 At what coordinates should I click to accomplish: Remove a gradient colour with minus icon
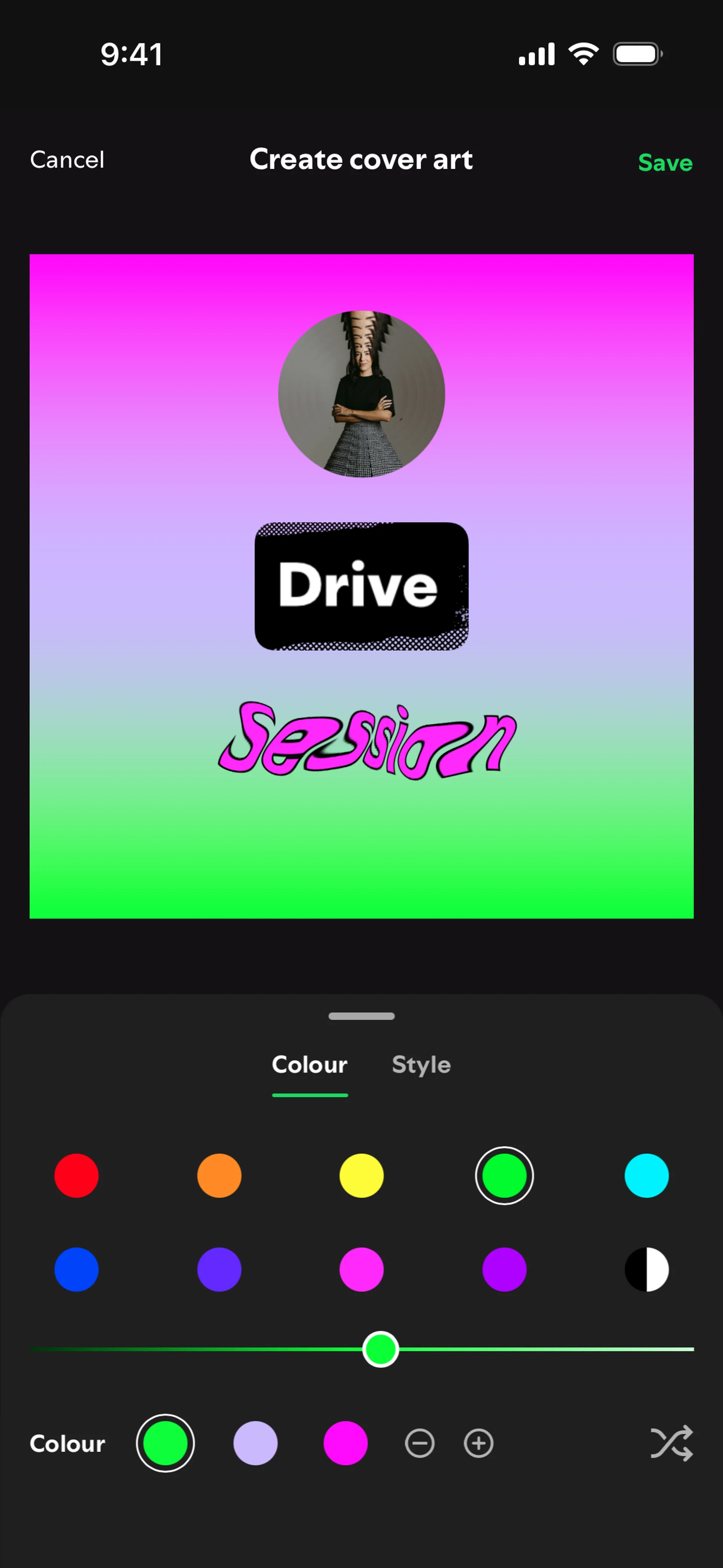pyautogui.click(x=420, y=1443)
